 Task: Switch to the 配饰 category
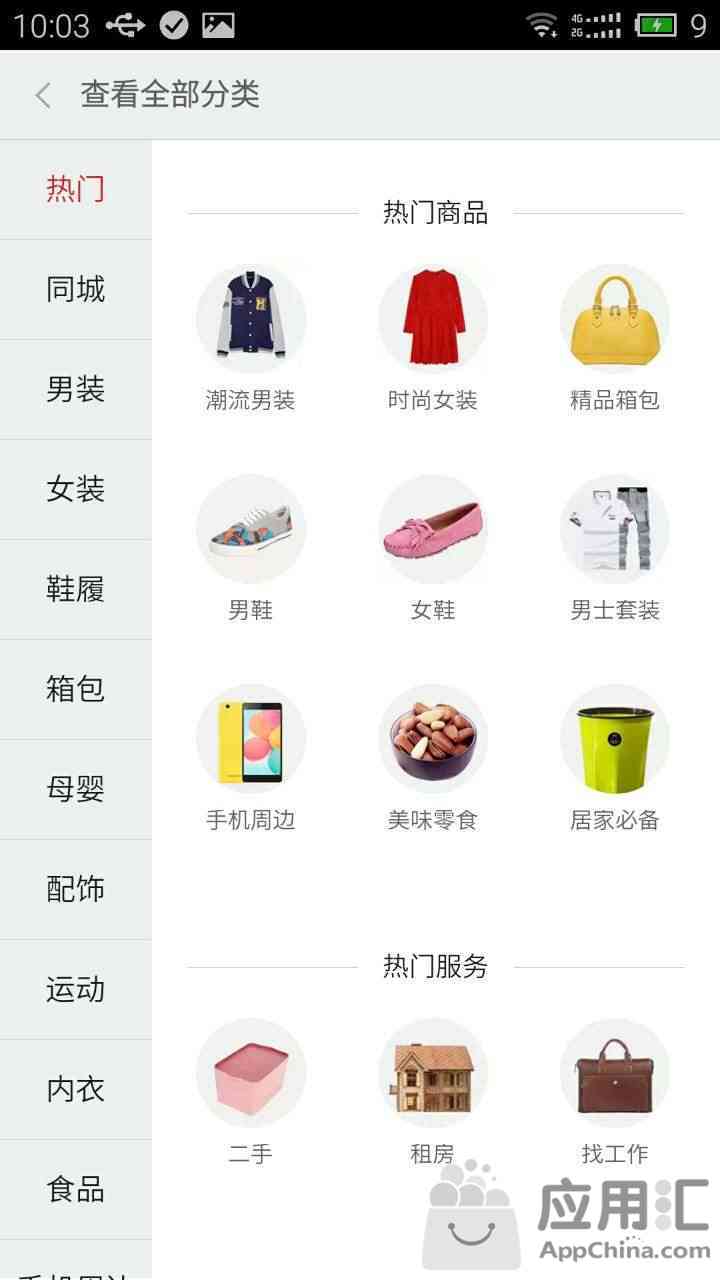pyautogui.click(x=76, y=890)
